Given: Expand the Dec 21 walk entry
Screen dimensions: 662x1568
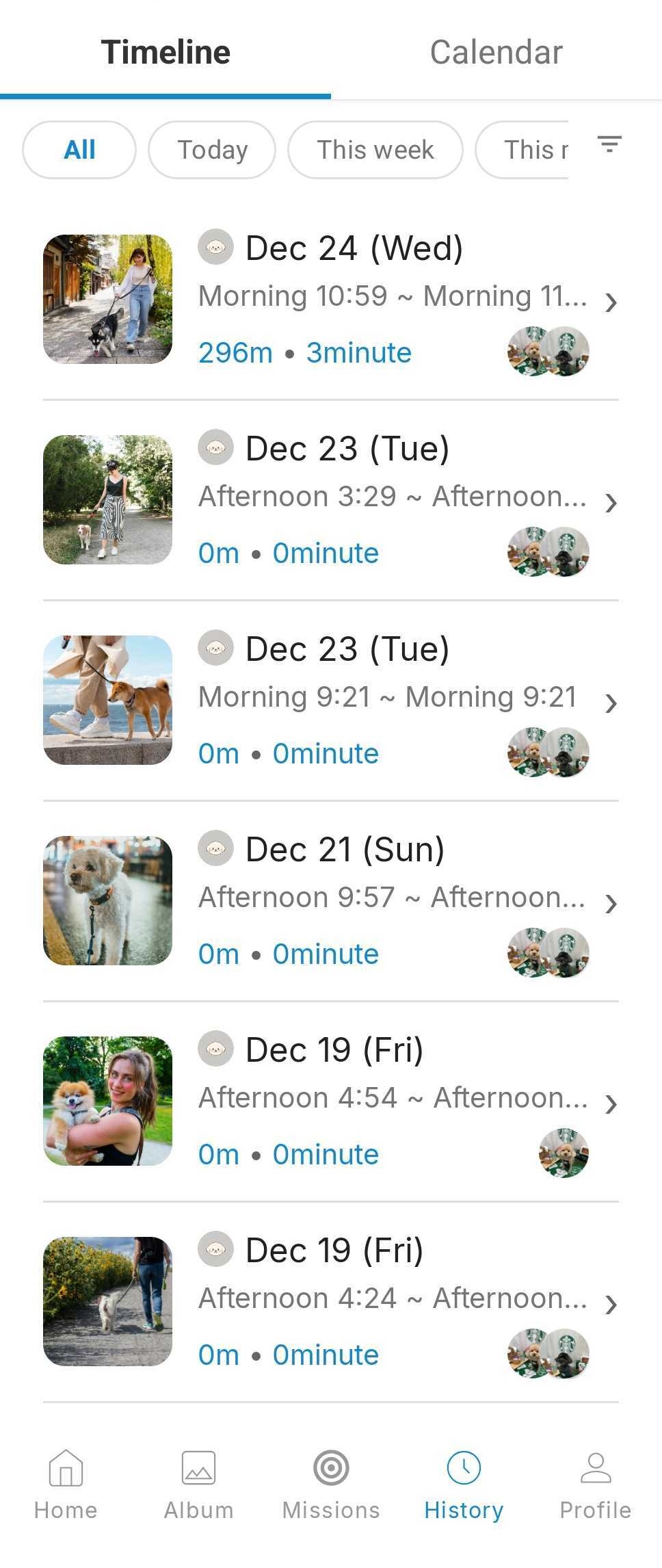Looking at the screenshot, I should (613, 903).
